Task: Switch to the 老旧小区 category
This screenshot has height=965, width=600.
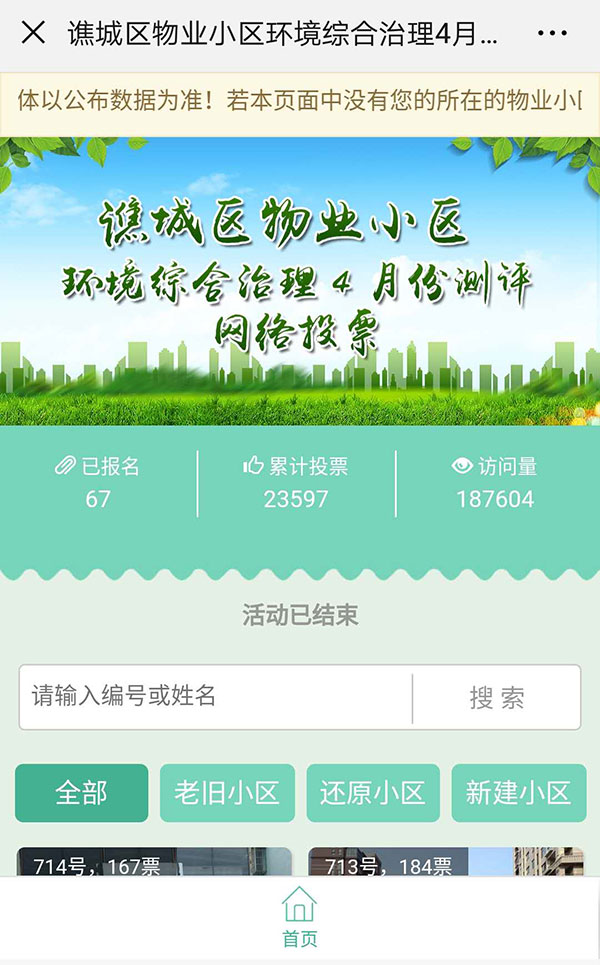Action: (227, 793)
